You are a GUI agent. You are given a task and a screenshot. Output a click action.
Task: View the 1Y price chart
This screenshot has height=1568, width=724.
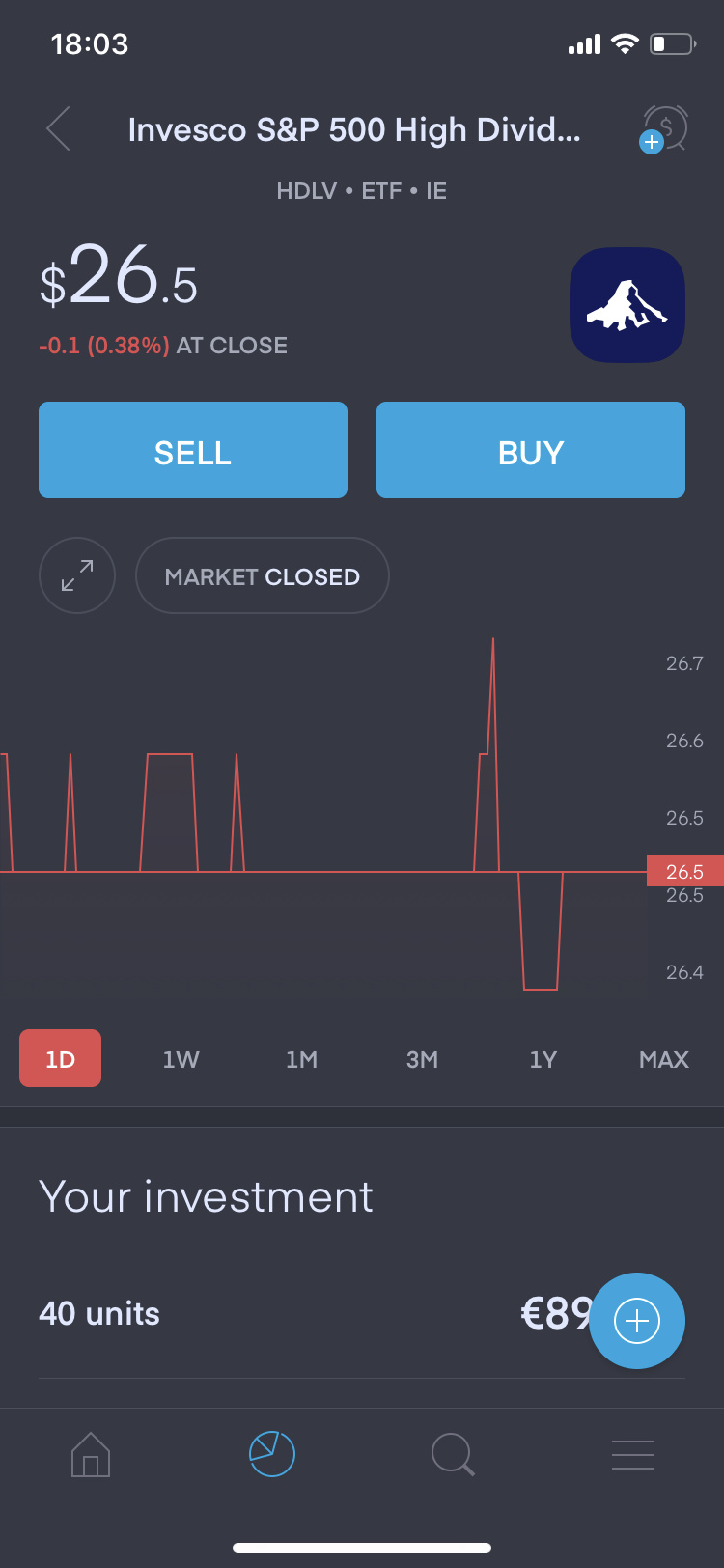543,1059
